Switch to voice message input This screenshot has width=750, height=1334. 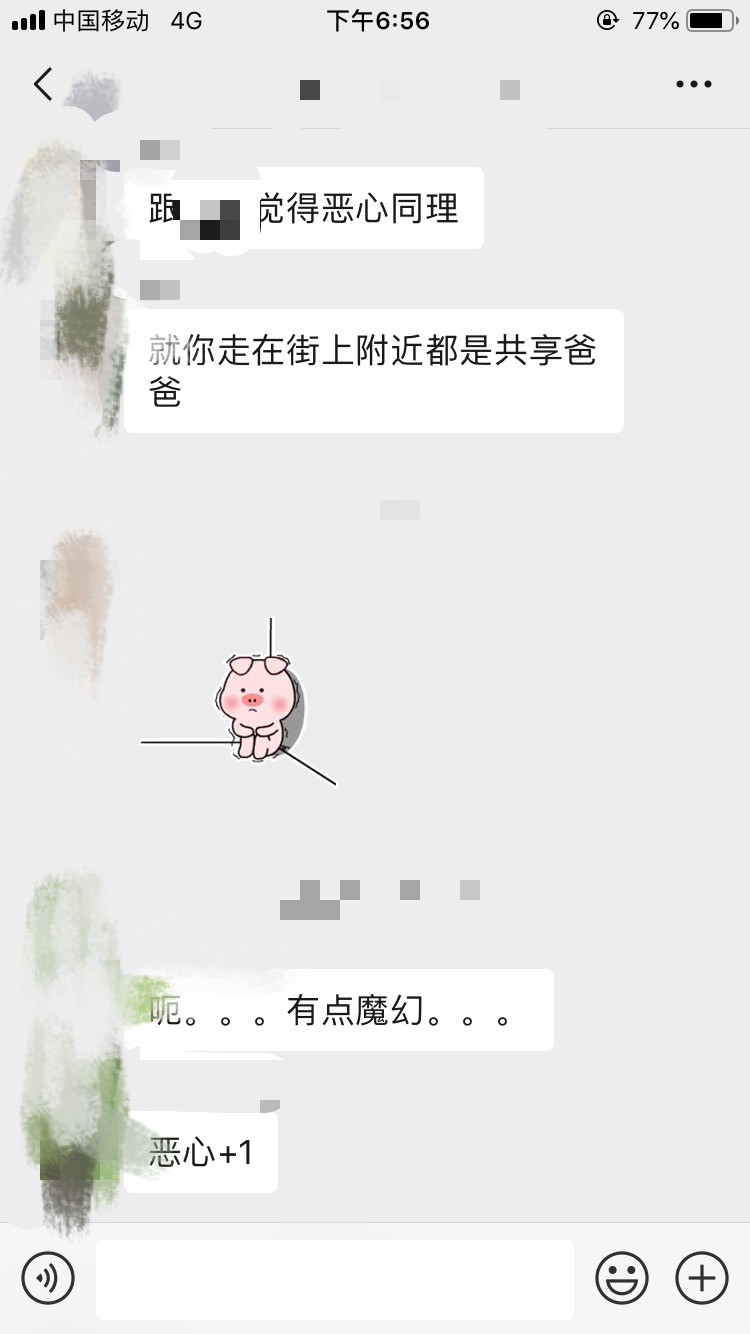tap(48, 1278)
